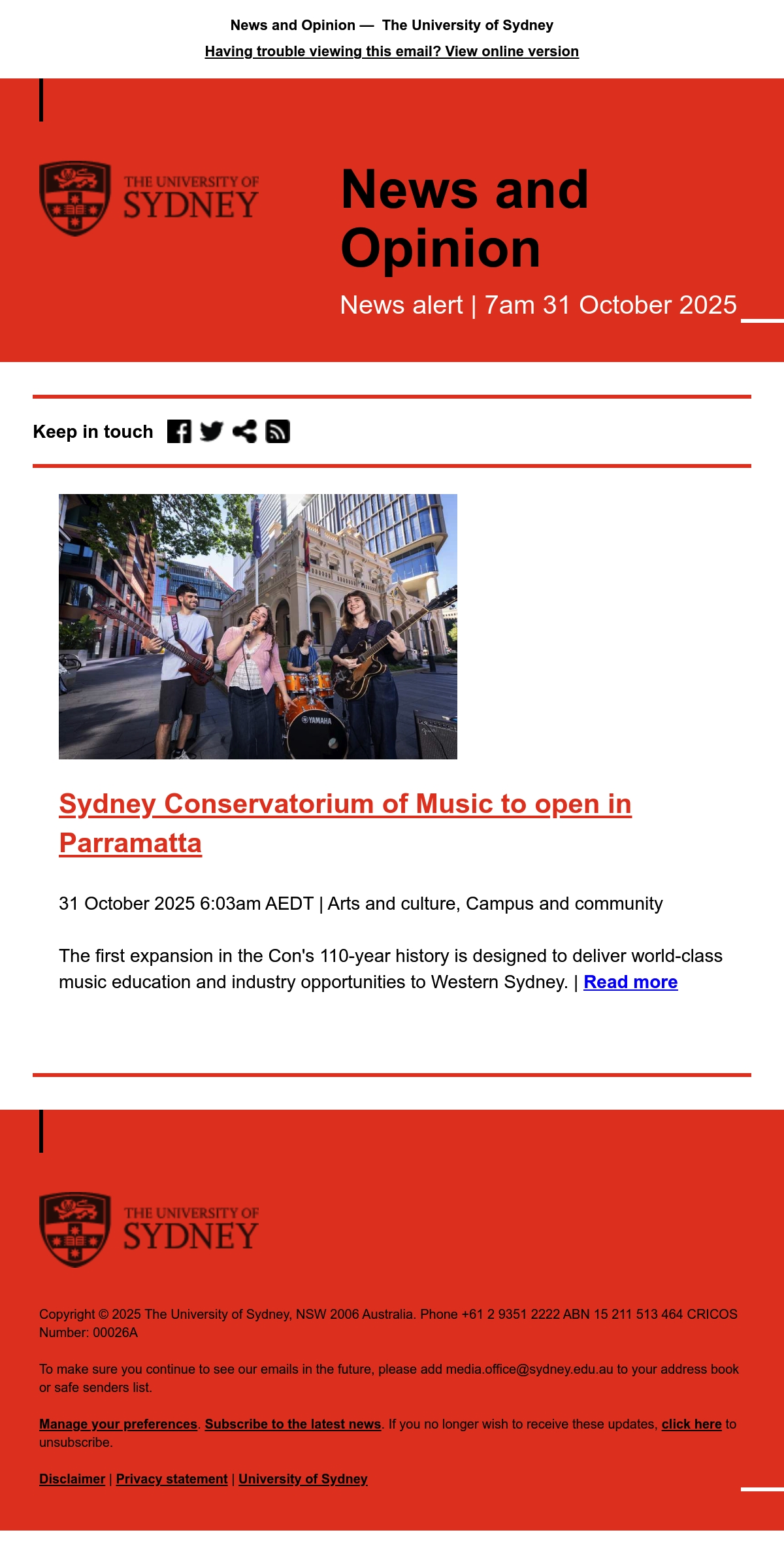Tap the share icon beside Keep in touch
Image resolution: width=784 pixels, height=1558 pixels.
click(x=244, y=431)
